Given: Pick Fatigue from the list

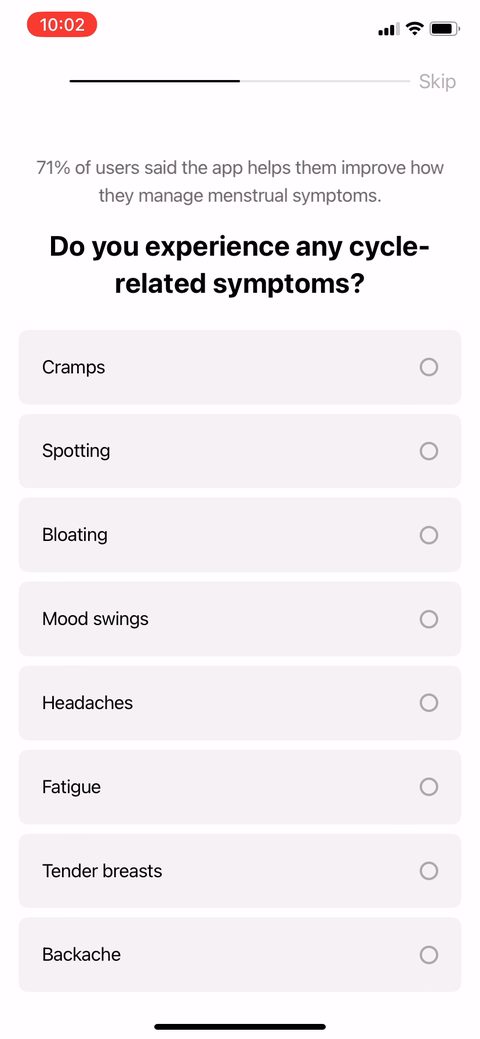Looking at the screenshot, I should point(240,787).
